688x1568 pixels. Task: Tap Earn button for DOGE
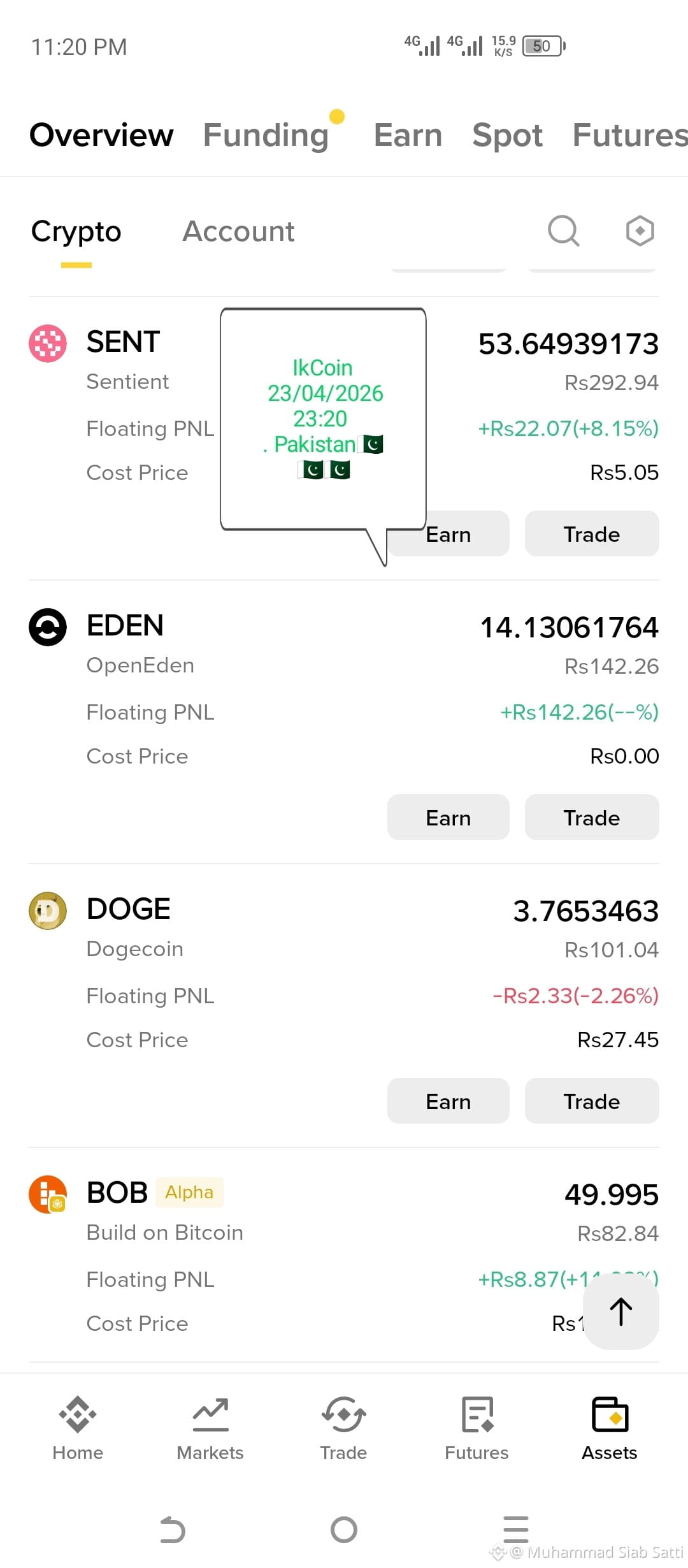coord(448,1101)
